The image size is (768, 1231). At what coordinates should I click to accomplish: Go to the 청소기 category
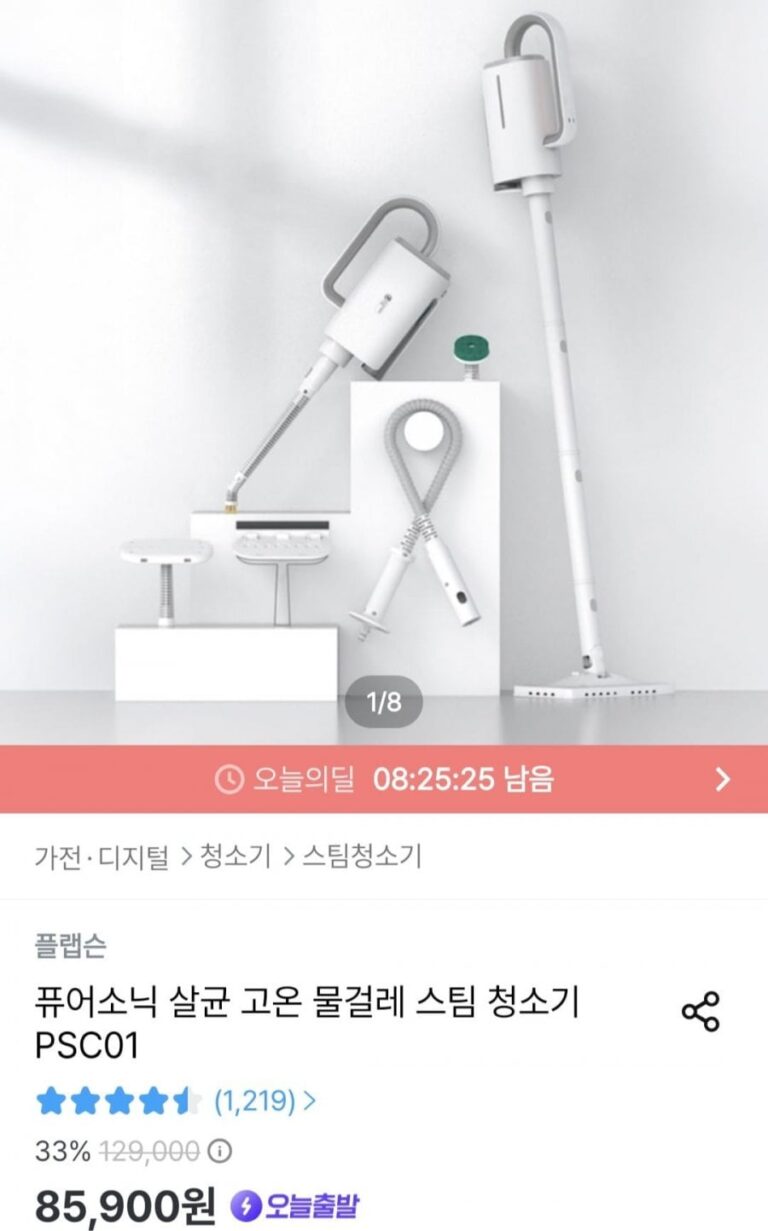click(235, 857)
